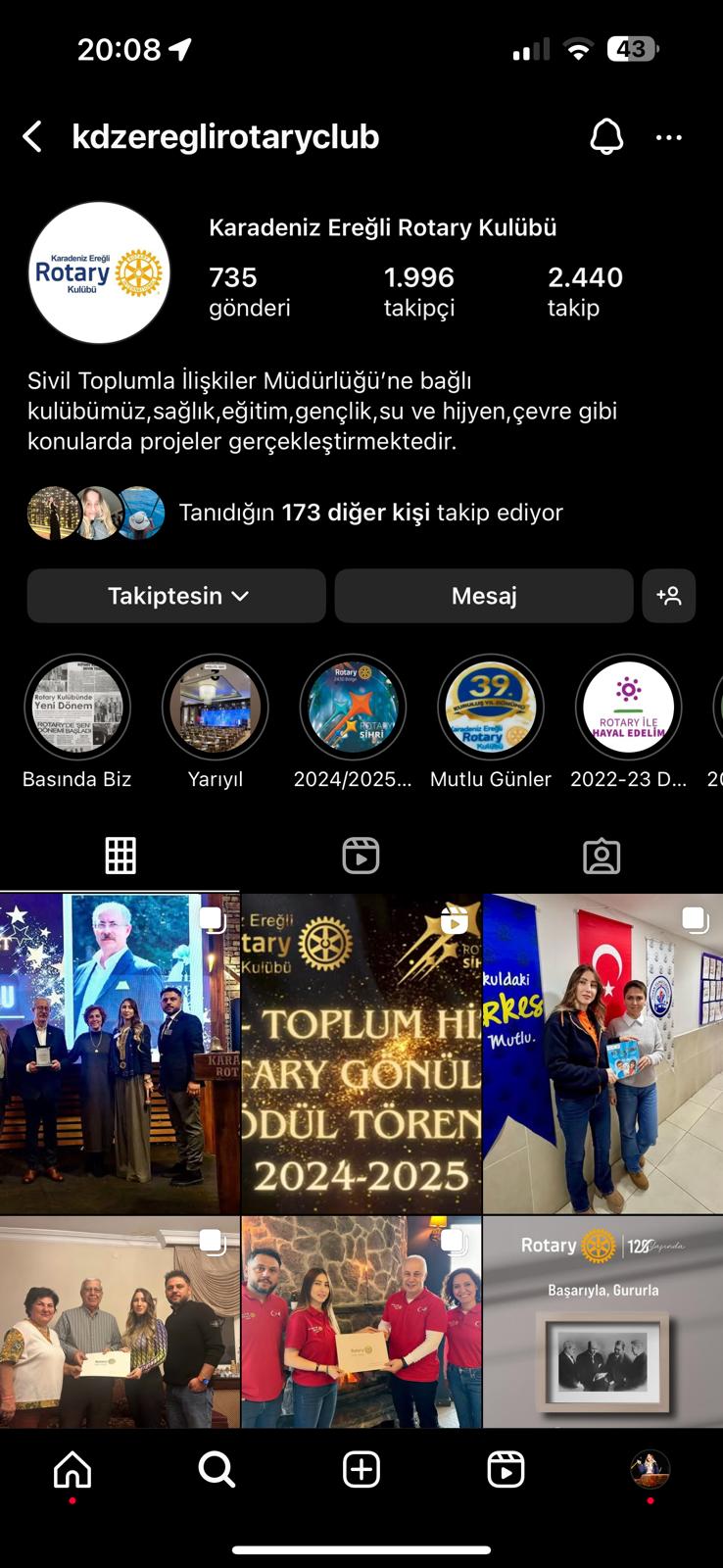
Task: Open the notifications bell for this profile
Action: point(606,137)
